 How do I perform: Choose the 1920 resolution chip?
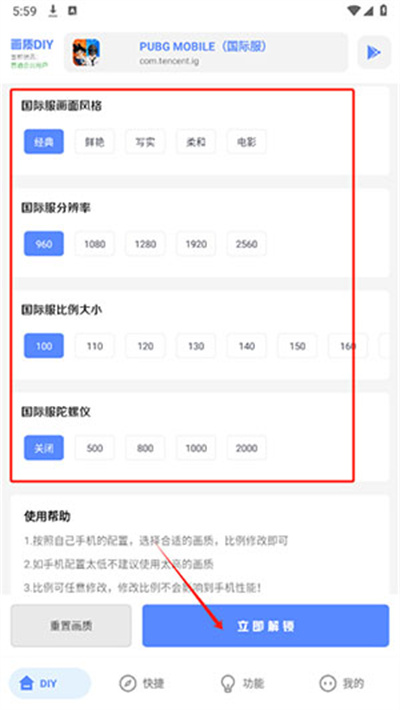point(196,244)
